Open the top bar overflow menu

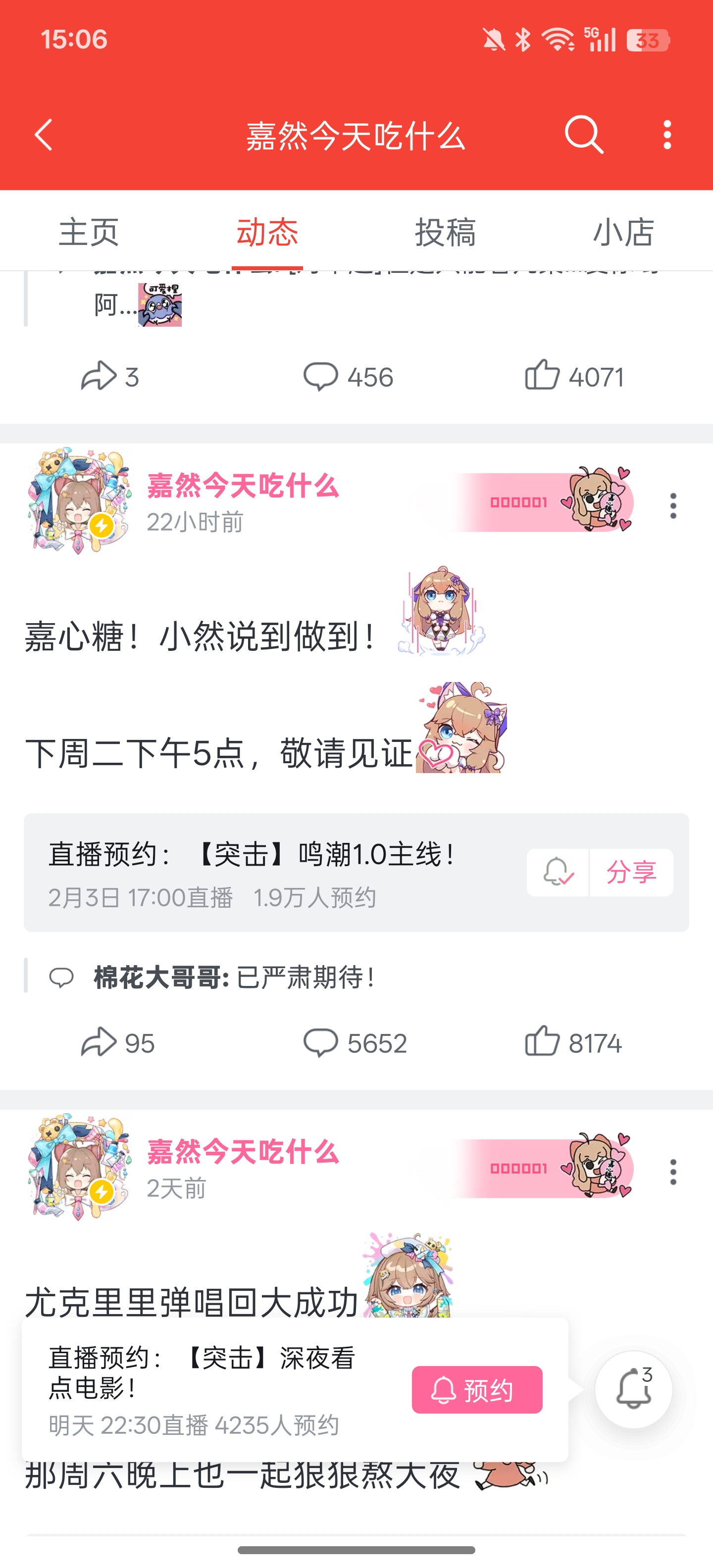tap(667, 135)
